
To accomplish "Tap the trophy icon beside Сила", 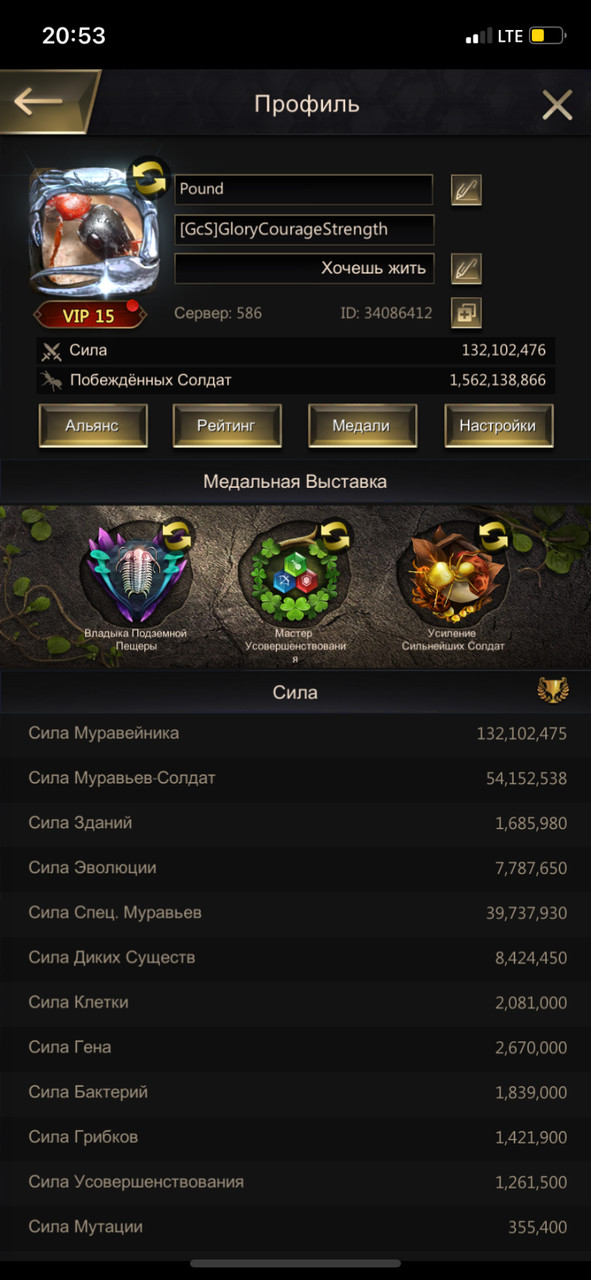I will point(553,690).
